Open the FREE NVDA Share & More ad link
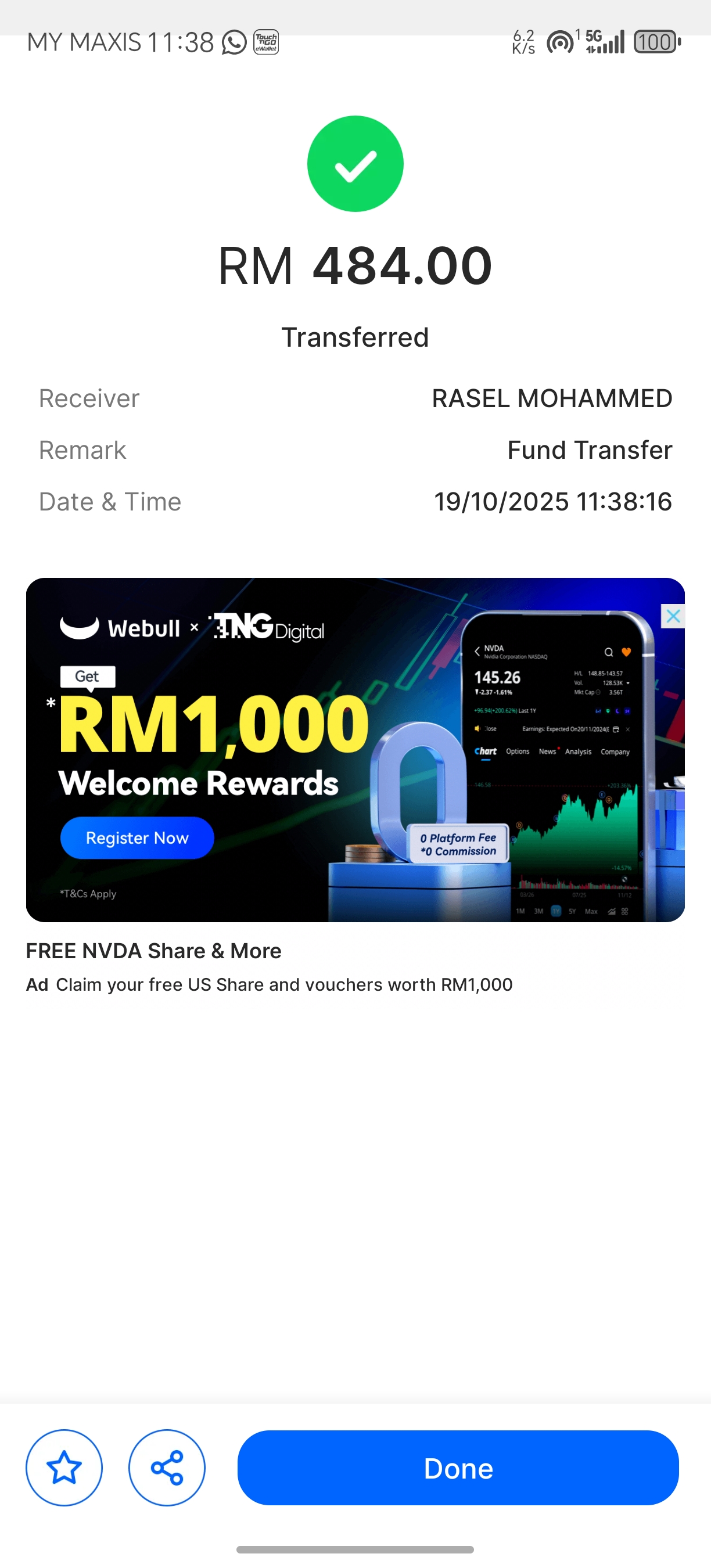The height and width of the screenshot is (1568, 711). coord(153,951)
